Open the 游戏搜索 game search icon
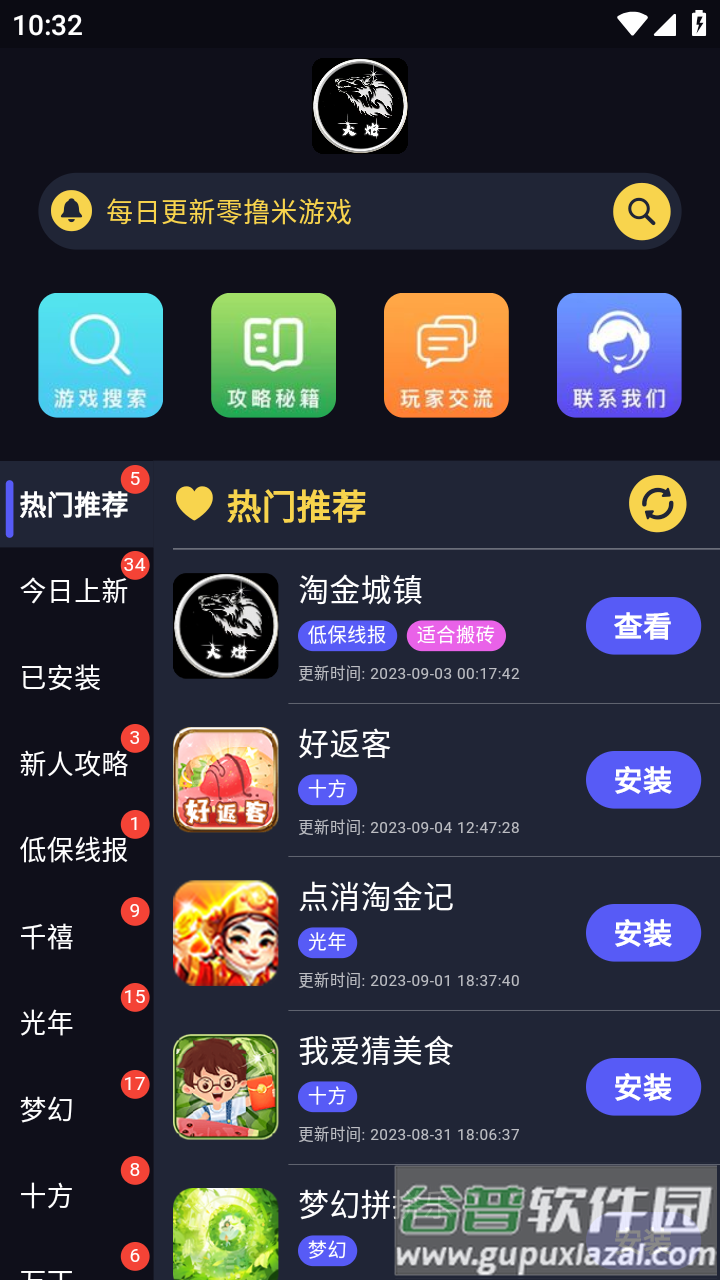This screenshot has height=1280, width=720. click(100, 355)
